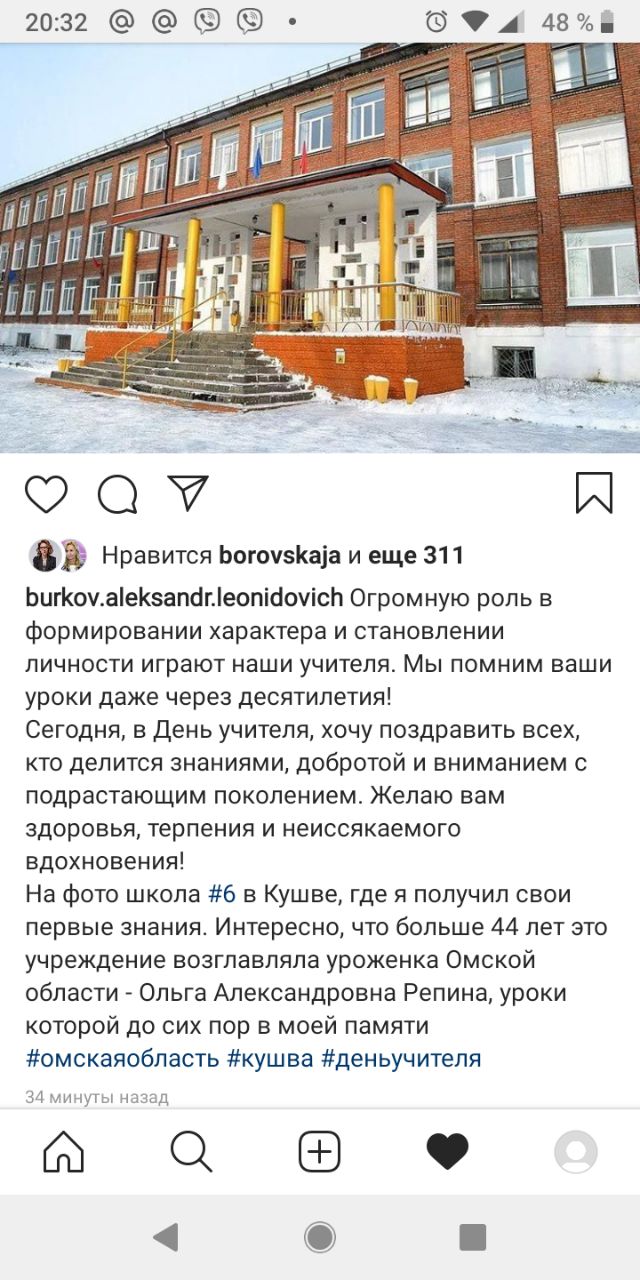Switch to your Profile tab
The height and width of the screenshot is (1280, 640).
coord(576,1152)
